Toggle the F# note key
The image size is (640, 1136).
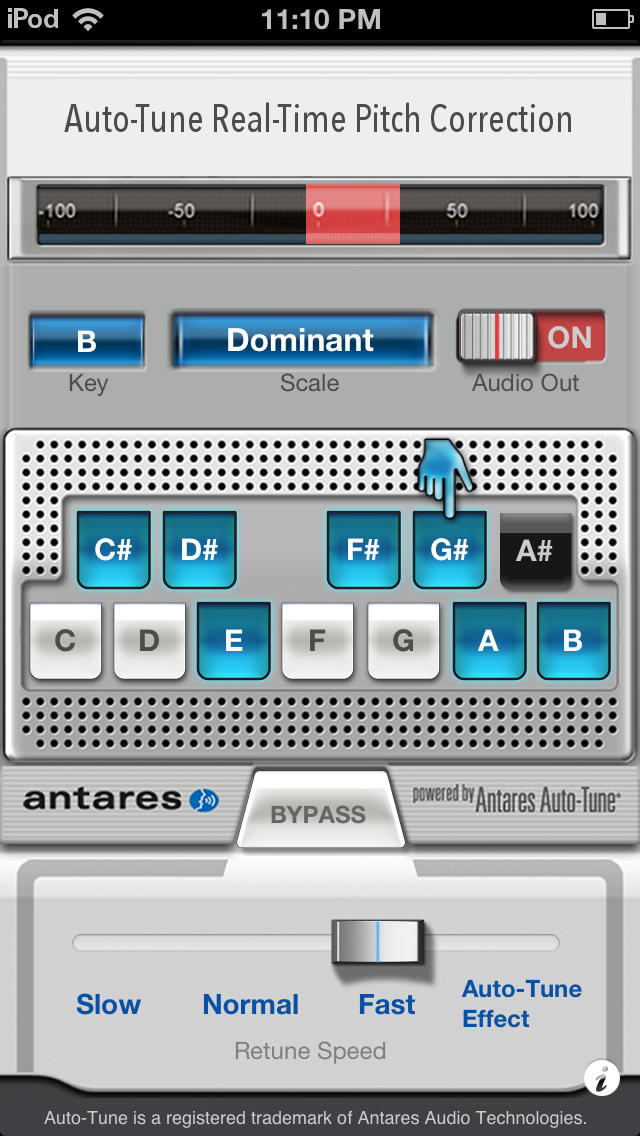[x=363, y=550]
